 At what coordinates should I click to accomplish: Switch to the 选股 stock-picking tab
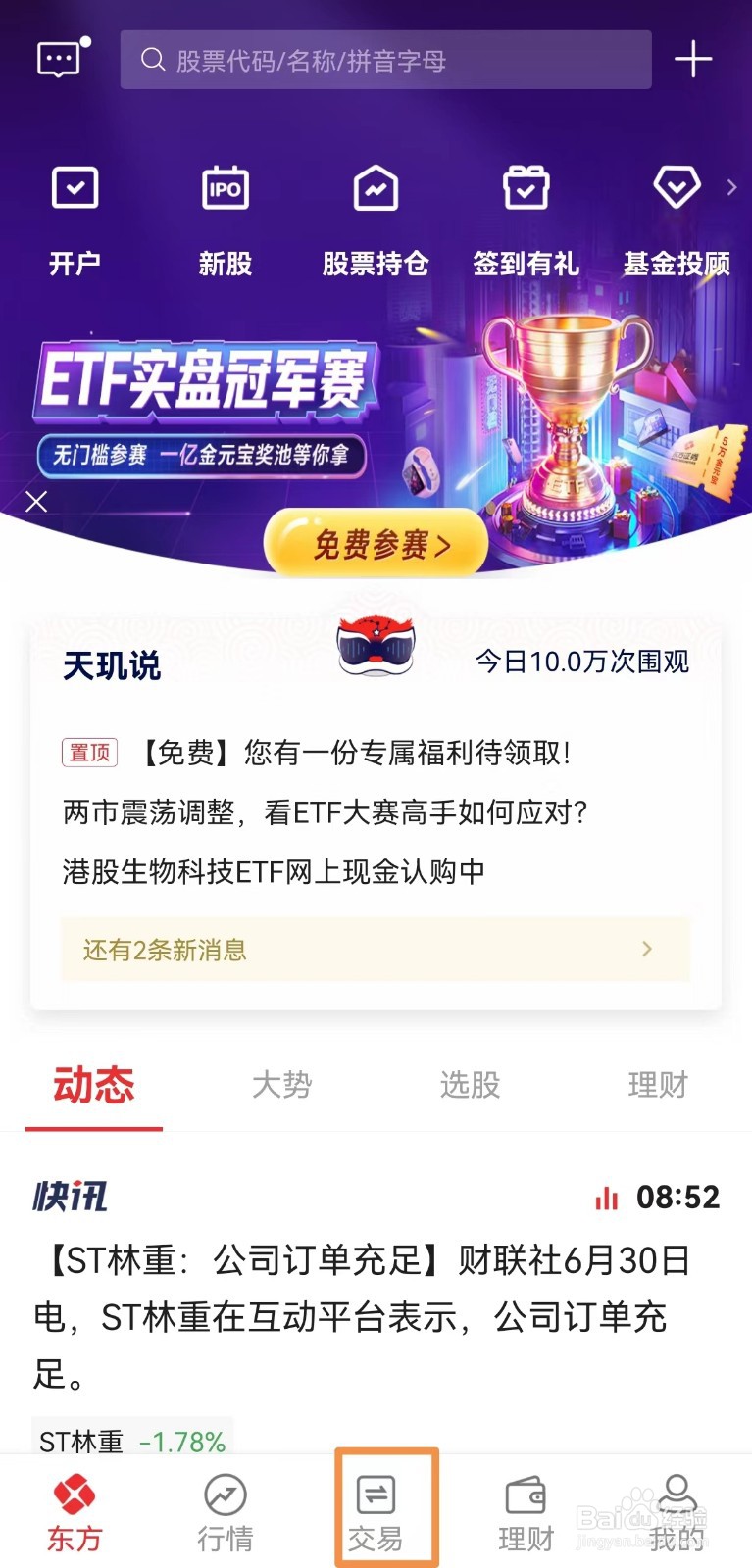470,1085
